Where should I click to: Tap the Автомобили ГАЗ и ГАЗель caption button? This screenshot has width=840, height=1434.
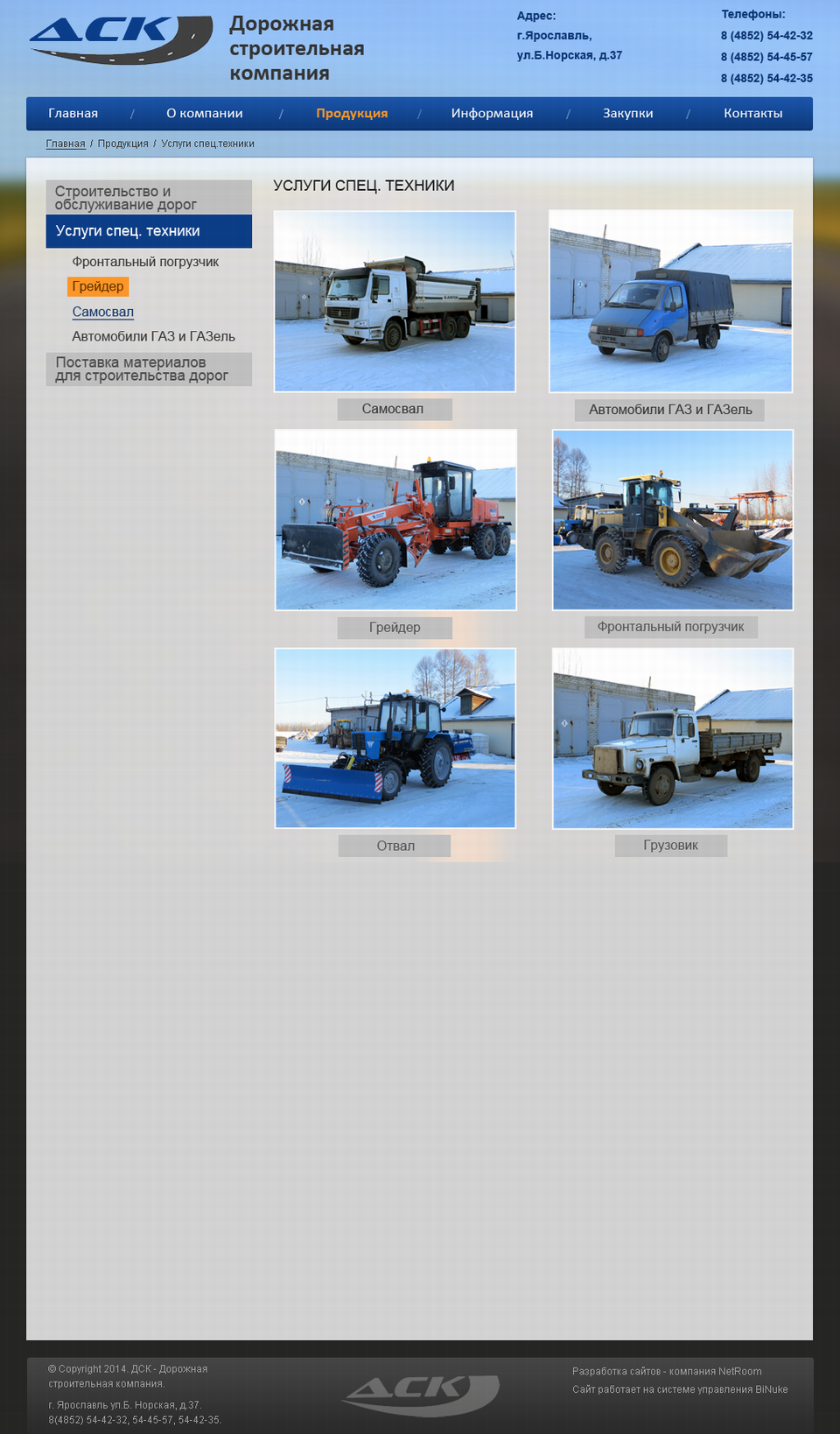(x=669, y=410)
